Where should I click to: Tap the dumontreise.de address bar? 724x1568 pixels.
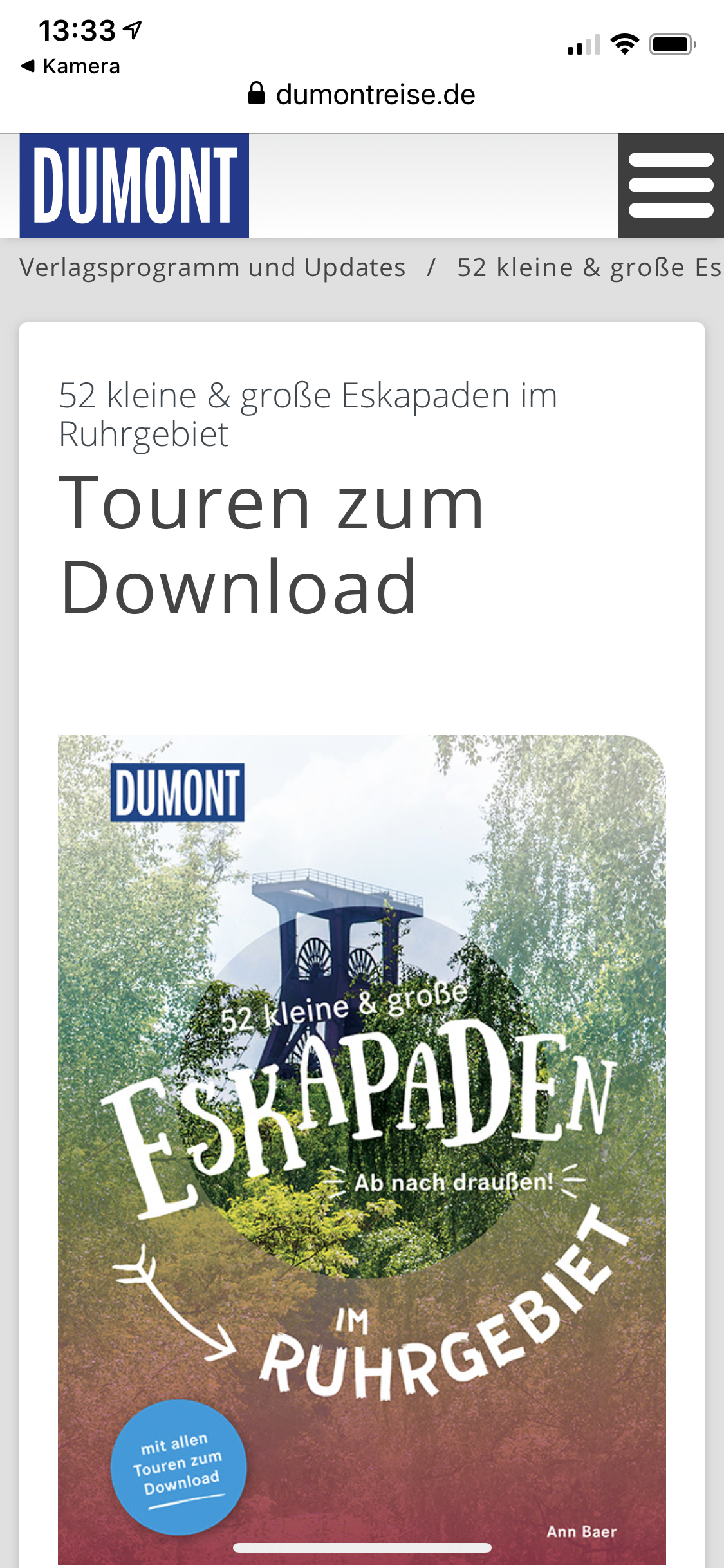[x=362, y=95]
